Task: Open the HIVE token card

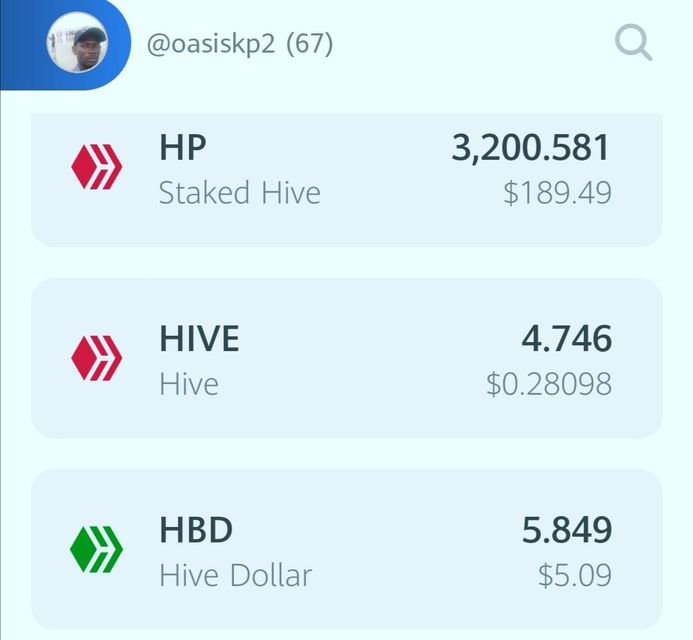Action: (x=346, y=358)
